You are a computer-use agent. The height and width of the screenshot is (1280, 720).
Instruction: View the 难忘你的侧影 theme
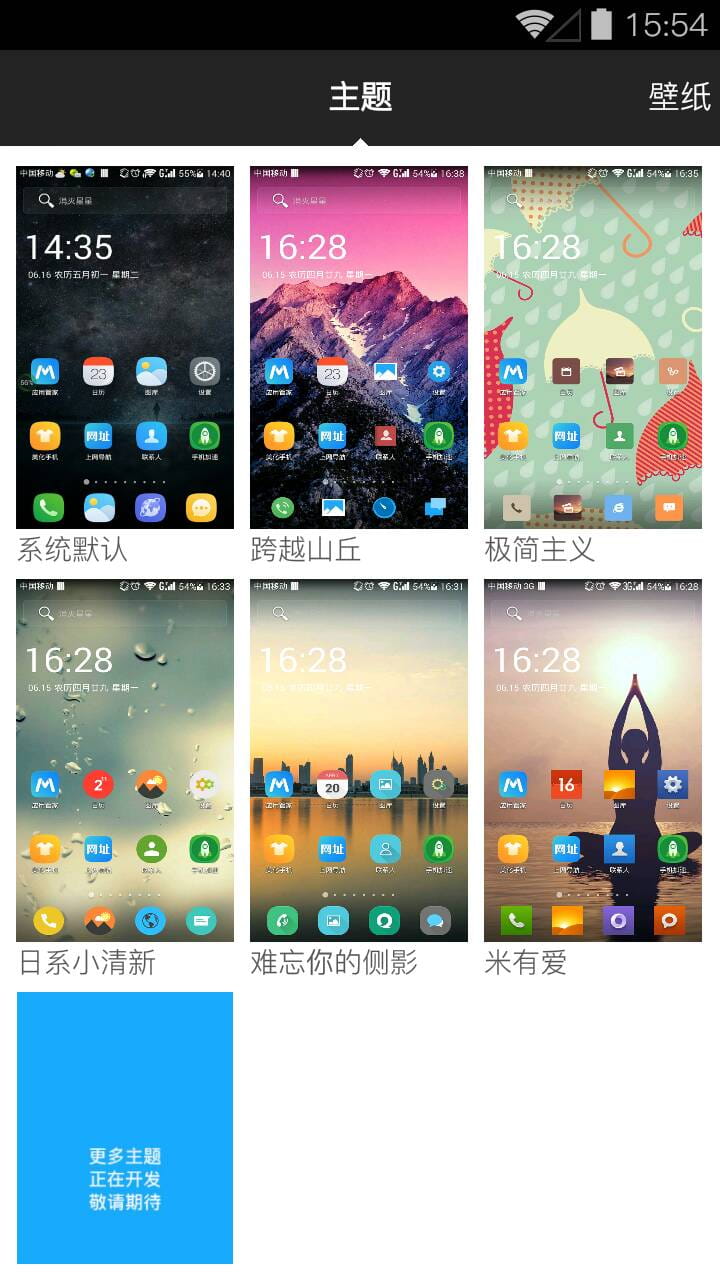pyautogui.click(x=359, y=760)
